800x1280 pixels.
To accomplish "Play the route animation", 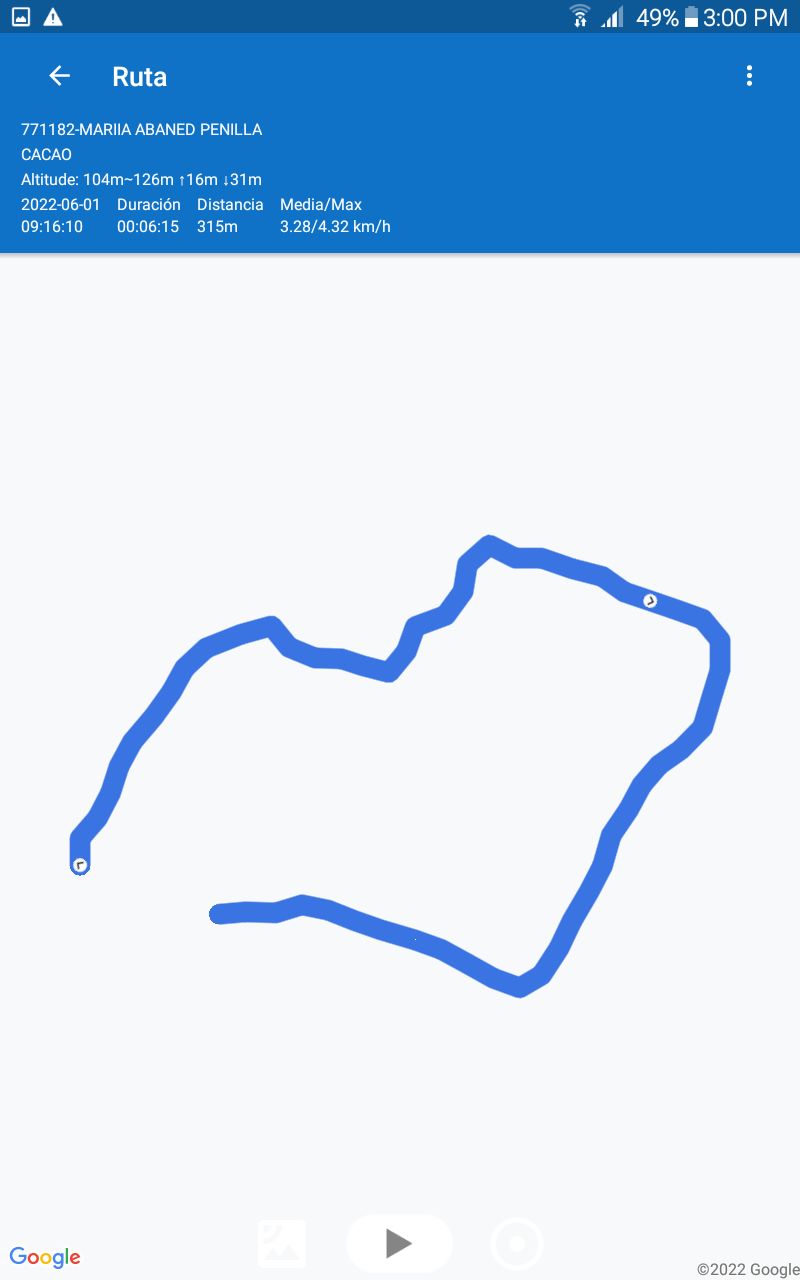I will click(399, 1243).
